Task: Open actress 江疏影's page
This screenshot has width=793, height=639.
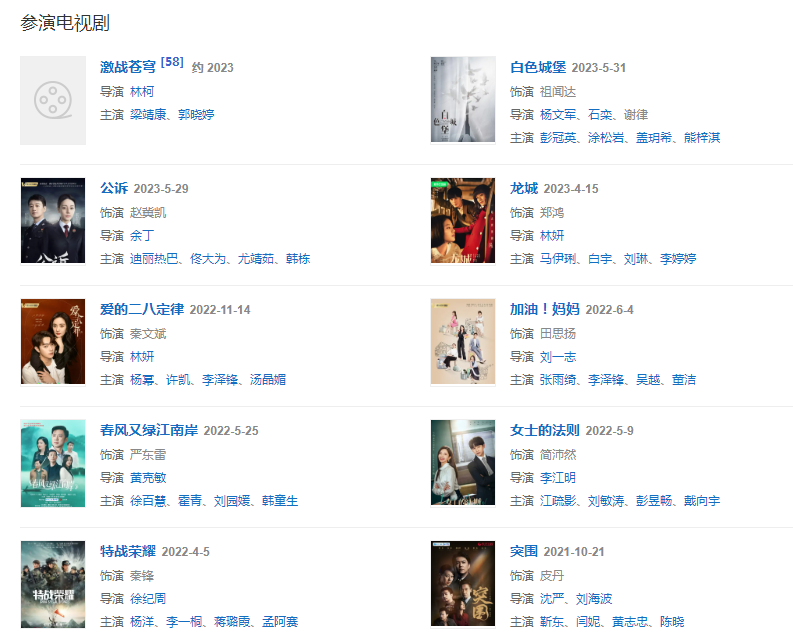Action: click(558, 501)
